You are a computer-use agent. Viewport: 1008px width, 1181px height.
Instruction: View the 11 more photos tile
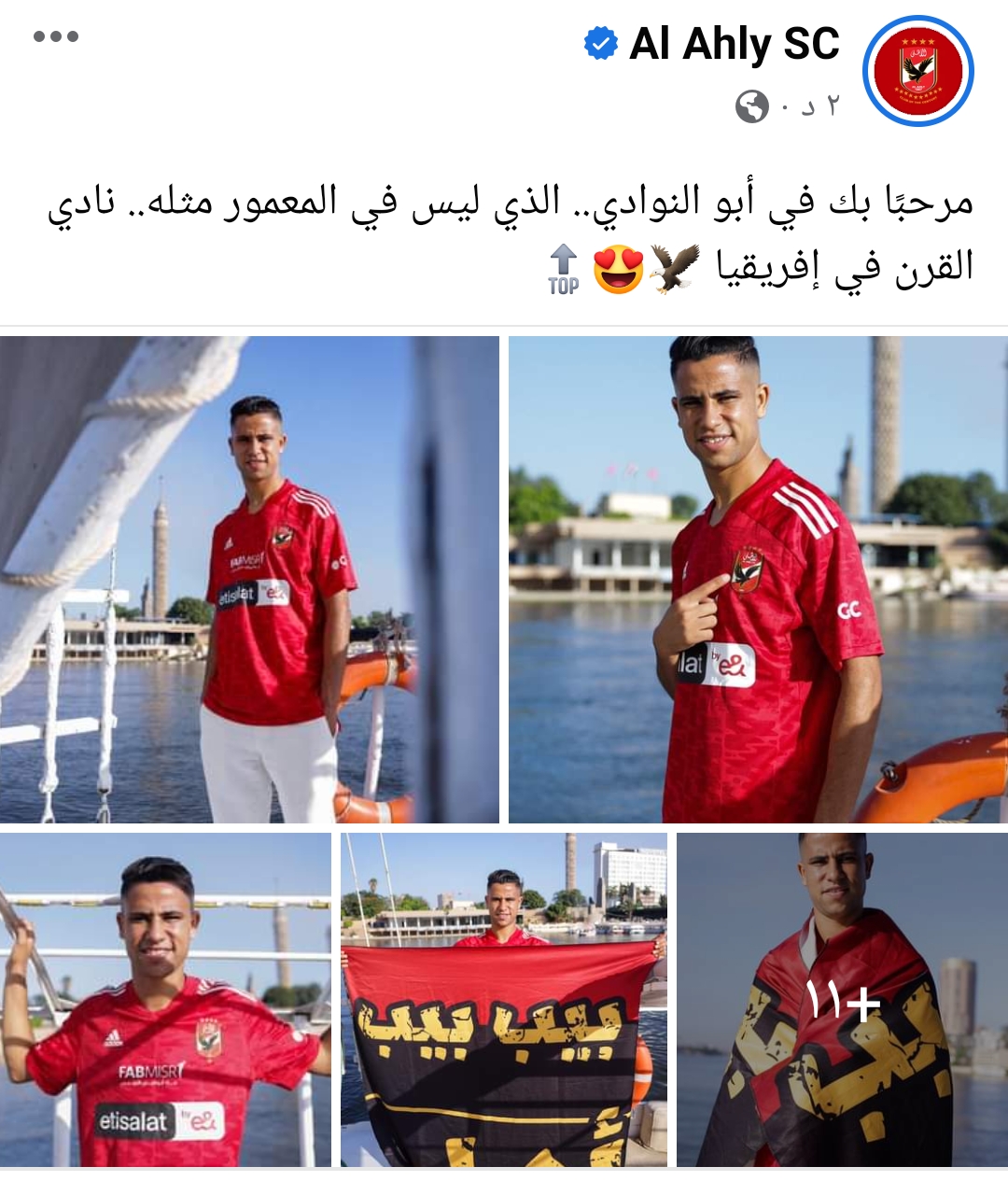click(842, 1001)
